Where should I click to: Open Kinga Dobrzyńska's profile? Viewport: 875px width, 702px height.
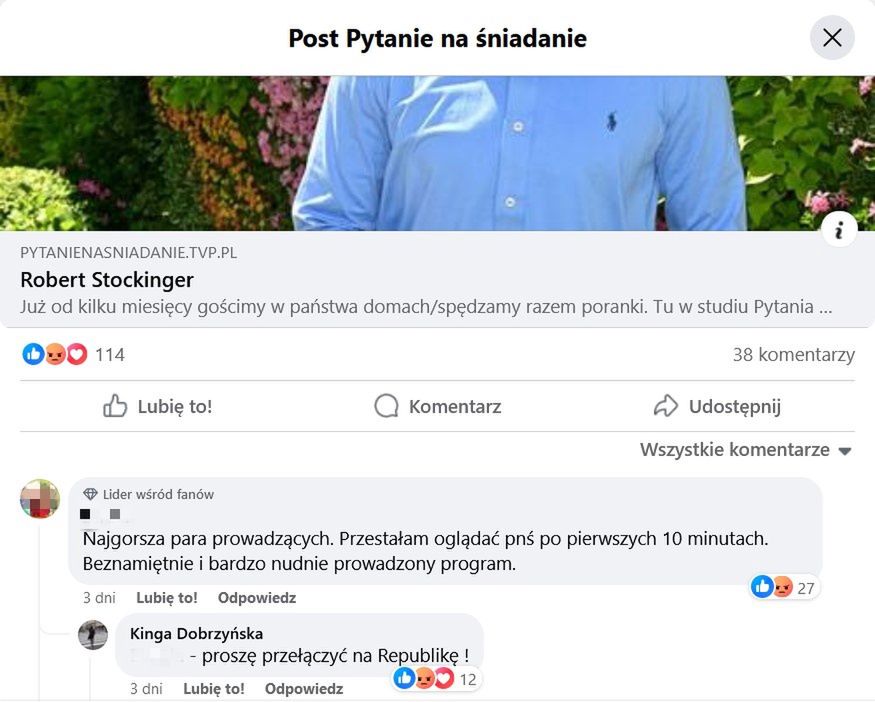point(196,633)
